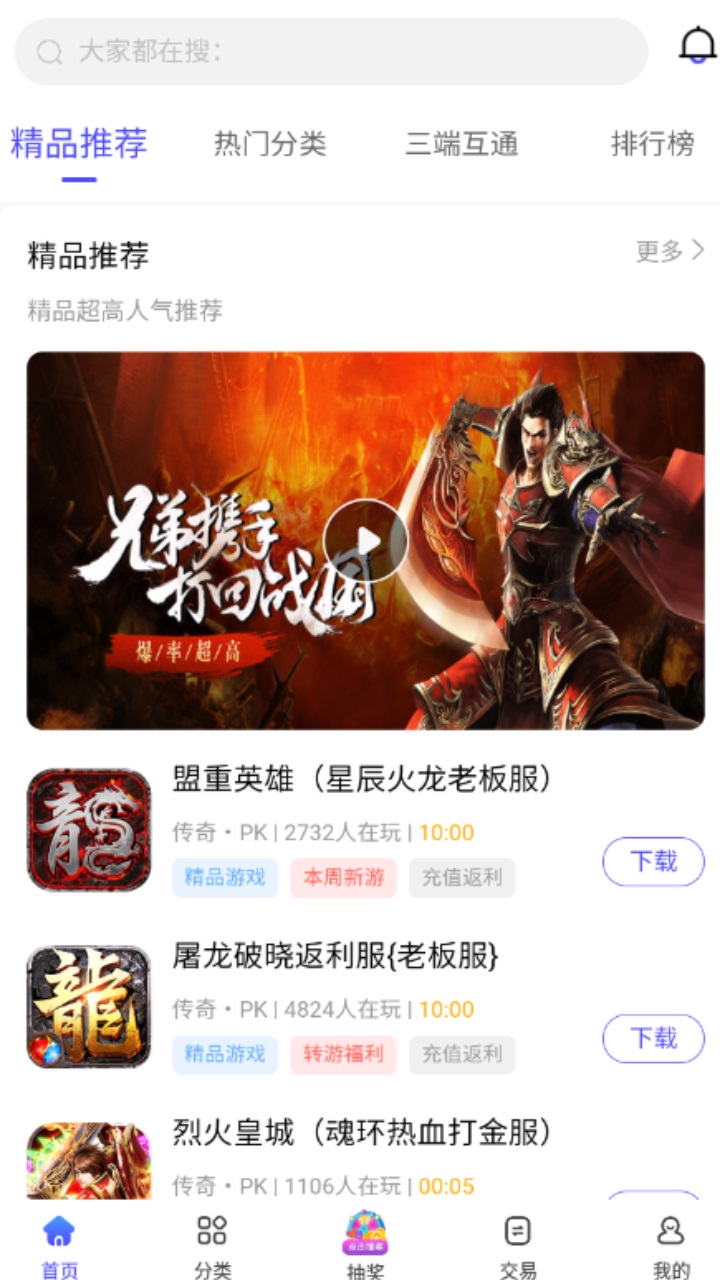Screen dimensions: 720x1280
Task: Open the 抽奖 lottery tab
Action: point(365,1245)
